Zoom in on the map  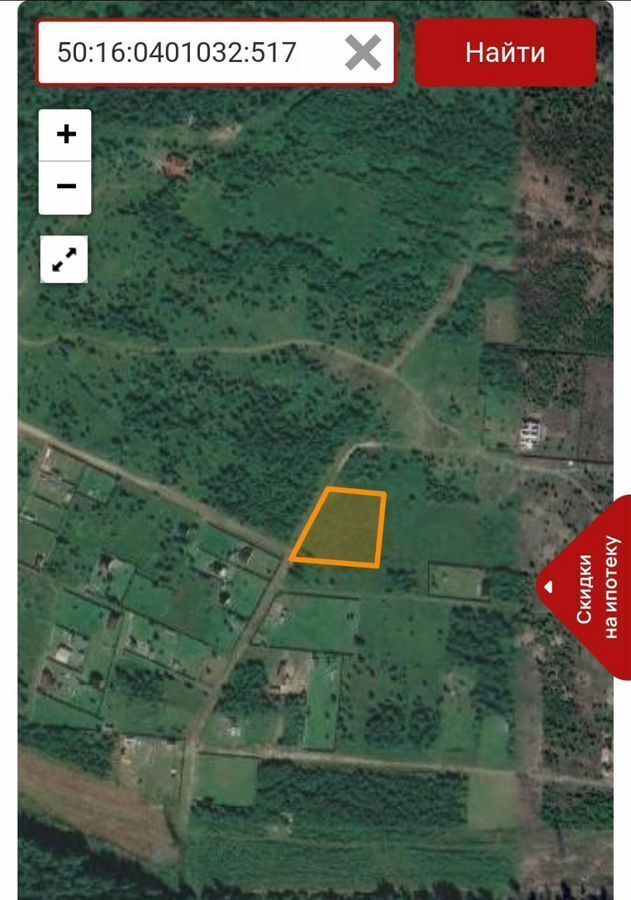click(x=66, y=135)
